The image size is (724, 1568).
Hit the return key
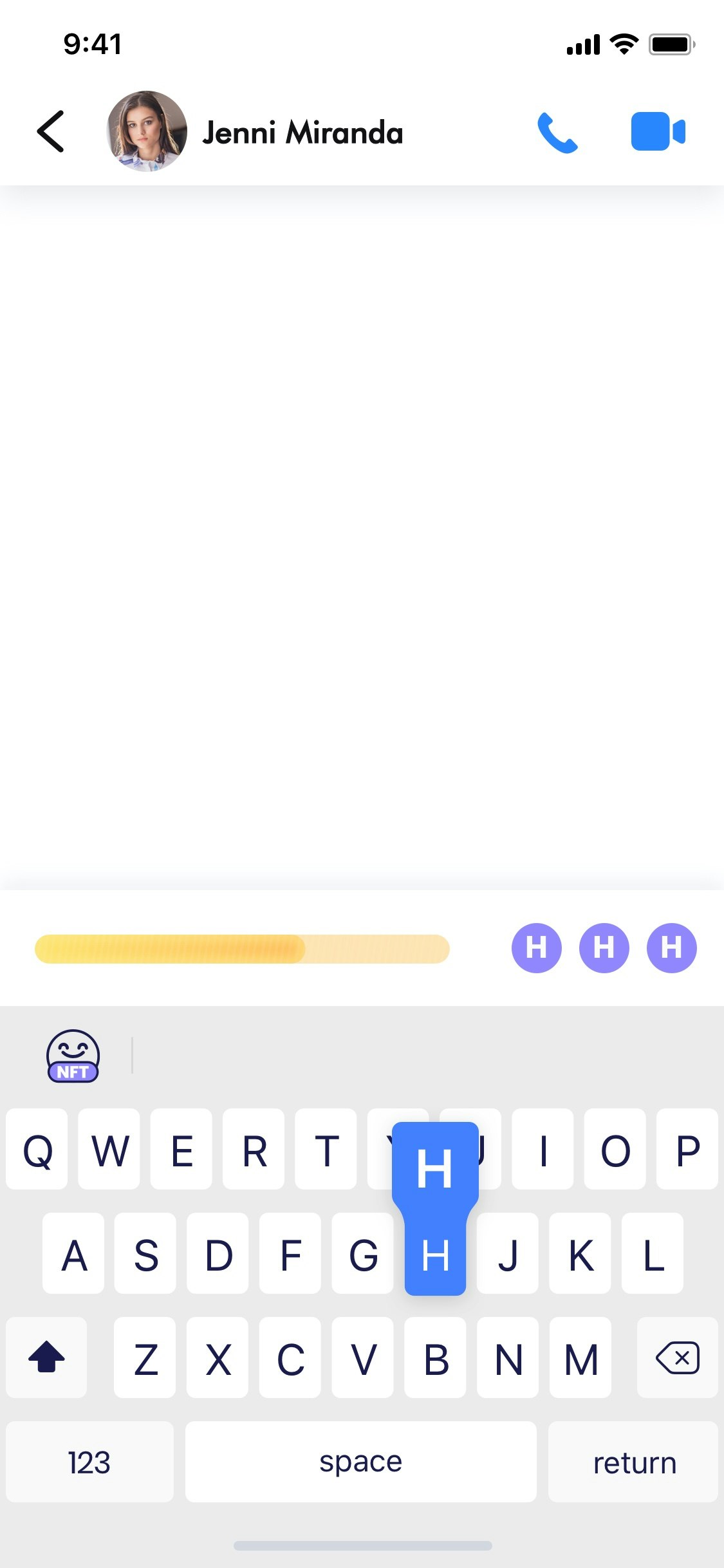pos(633,1462)
